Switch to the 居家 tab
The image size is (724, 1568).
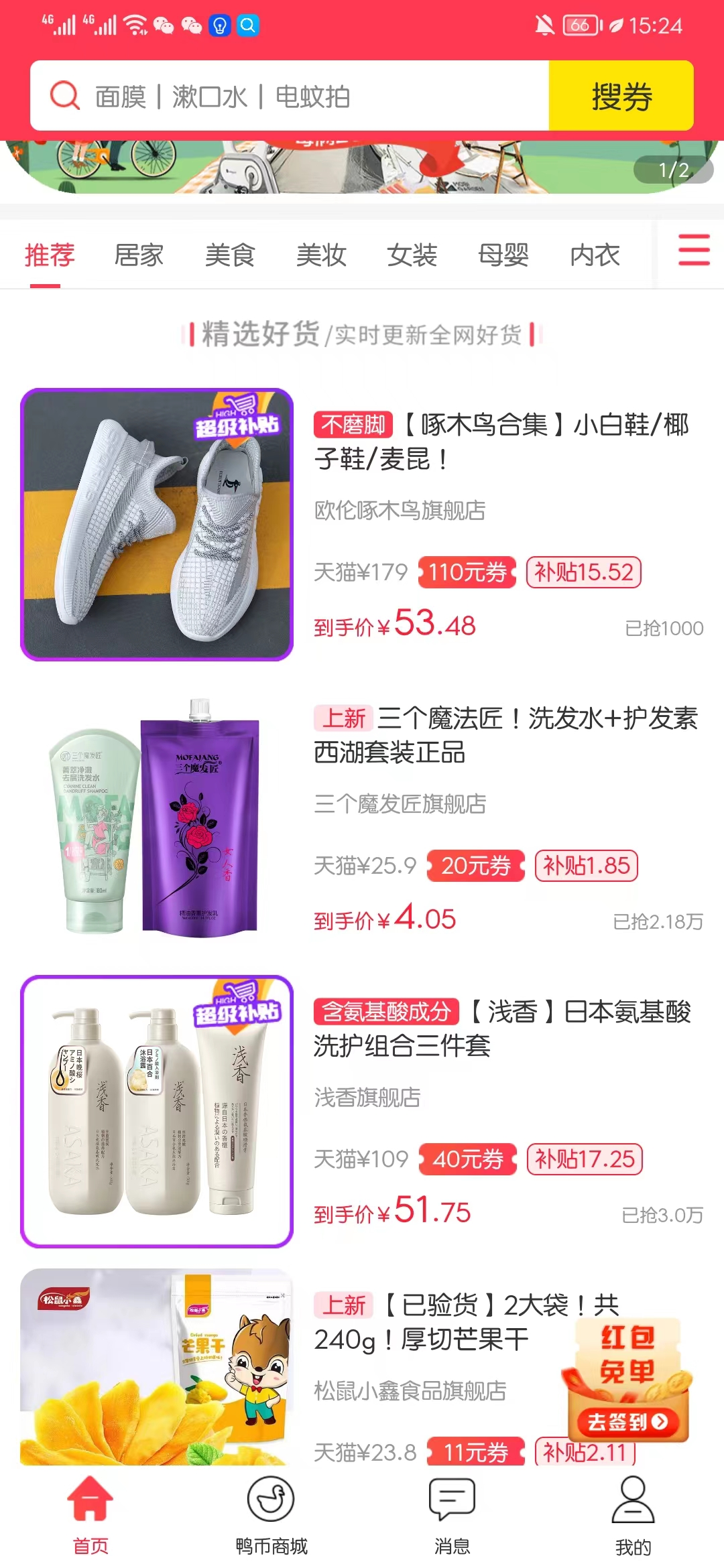(139, 255)
